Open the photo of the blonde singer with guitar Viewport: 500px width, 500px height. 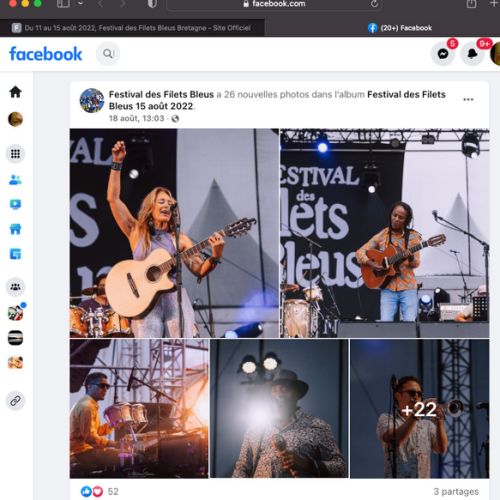pyautogui.click(x=174, y=233)
